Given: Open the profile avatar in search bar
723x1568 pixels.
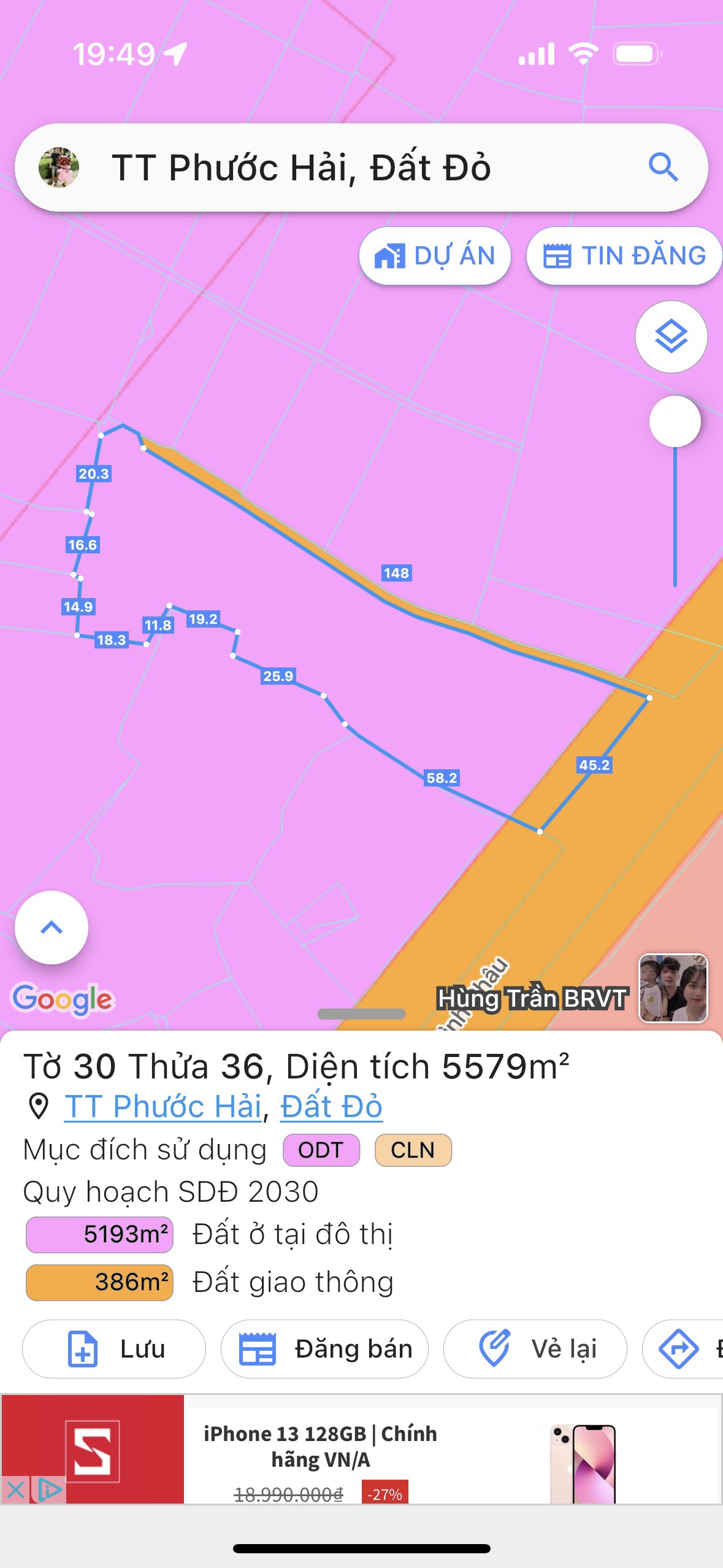Looking at the screenshot, I should point(59,167).
